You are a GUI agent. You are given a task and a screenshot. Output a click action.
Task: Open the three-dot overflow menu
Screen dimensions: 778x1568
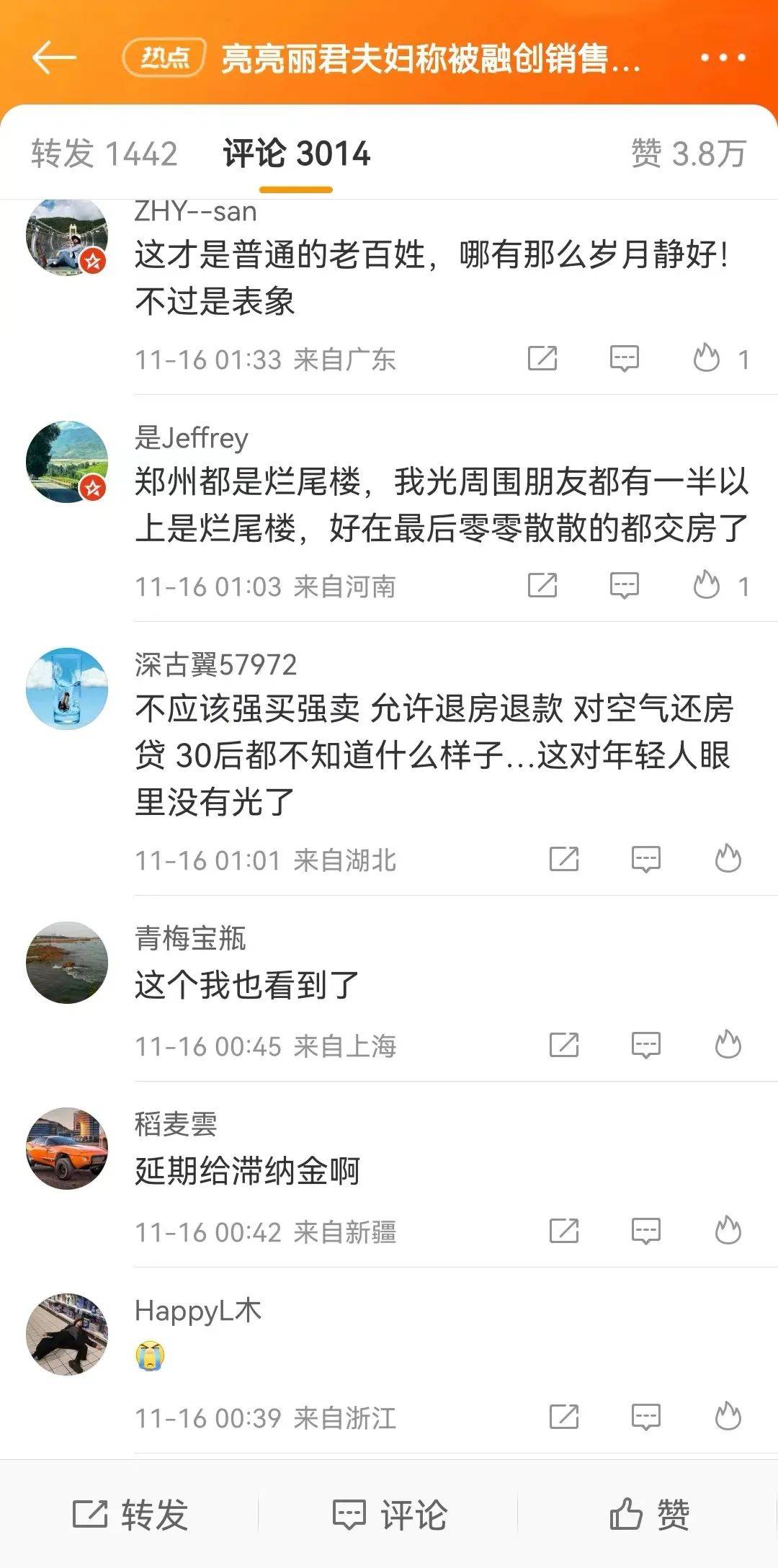pos(723,58)
